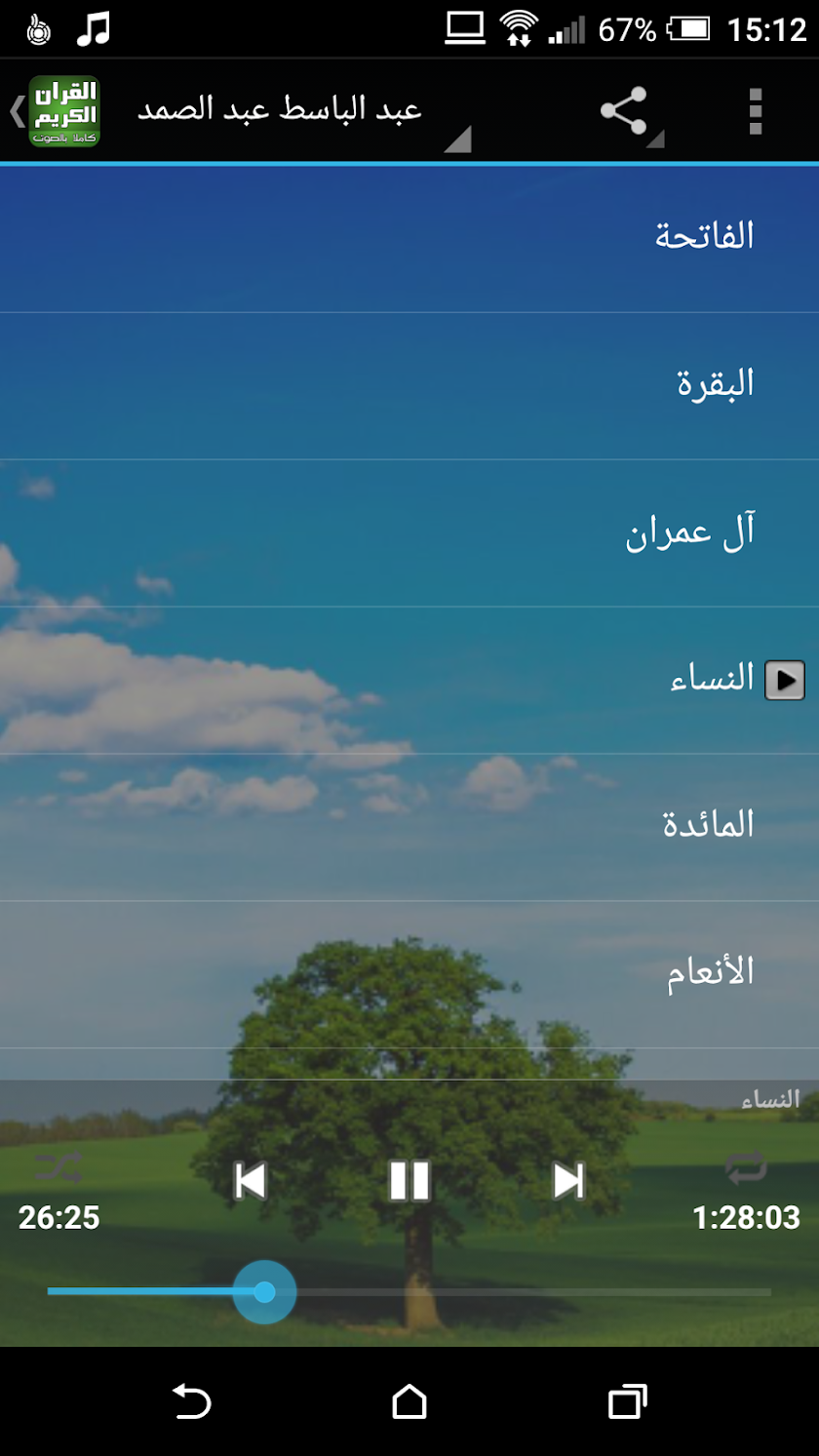Play surah البقرة
The width and height of the screenshot is (819, 1456).
click(409, 386)
